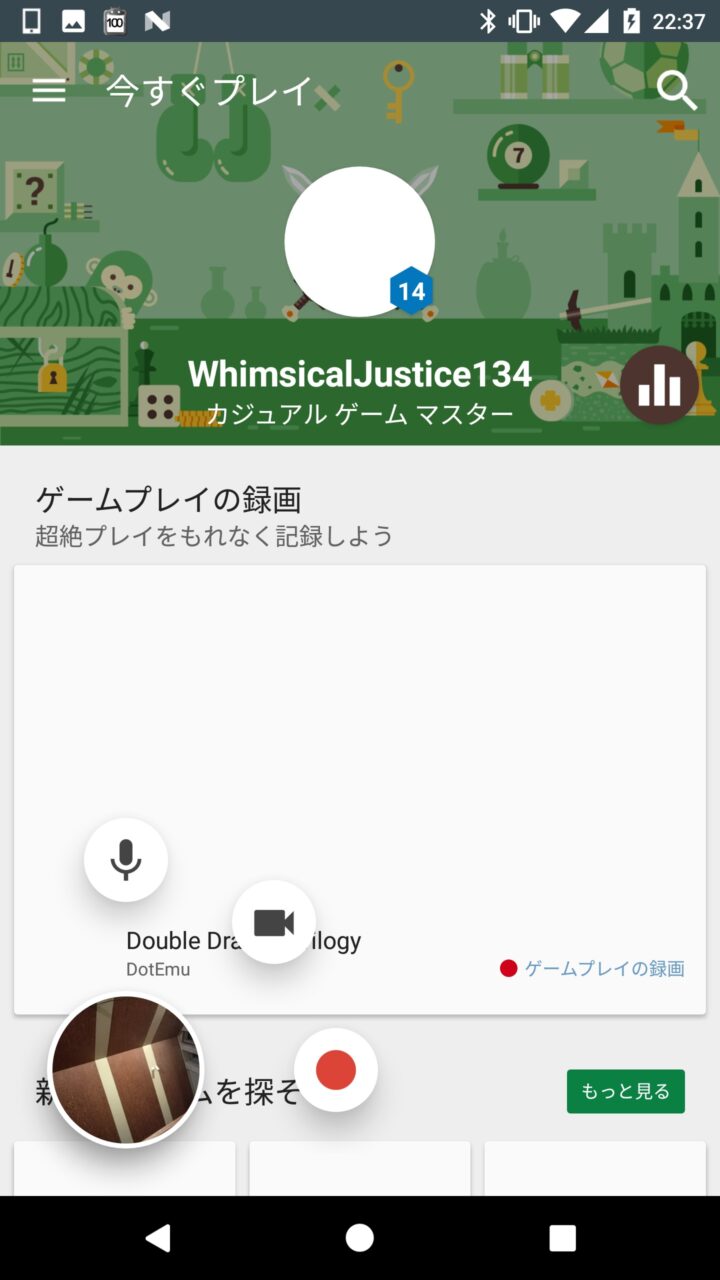
Task: Go to the home screen
Action: [x=360, y=1238]
